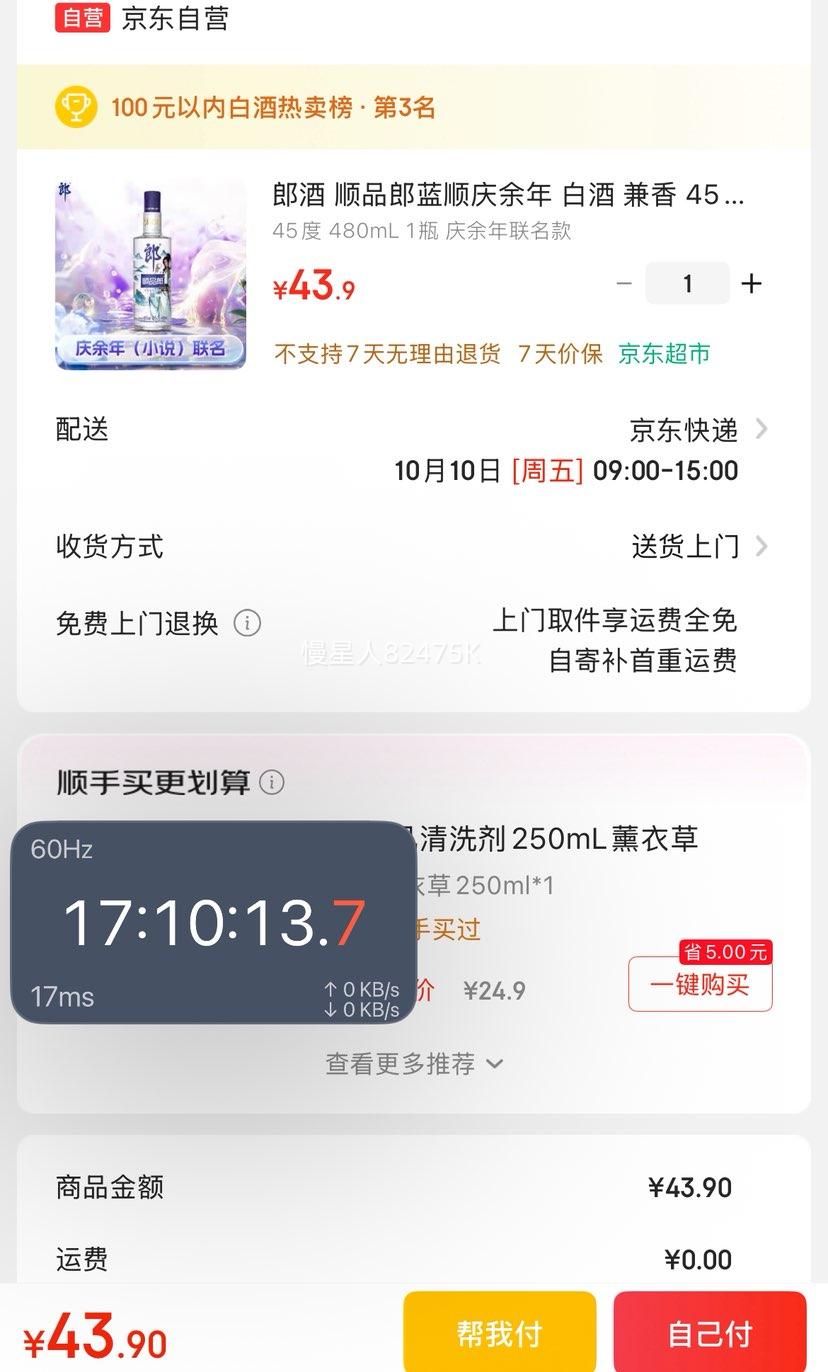The image size is (828, 1372).
Task: Expand 查看更多推荐
Action: [413, 1064]
